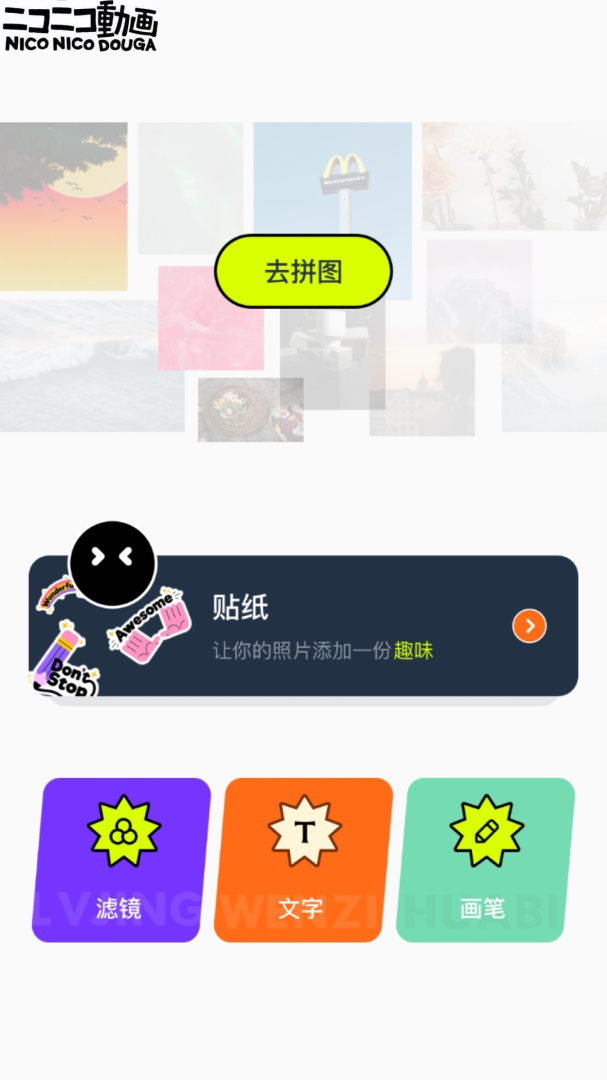The width and height of the screenshot is (607, 1080).
Task: Launch the 画笔 brush tool
Action: pos(485,860)
